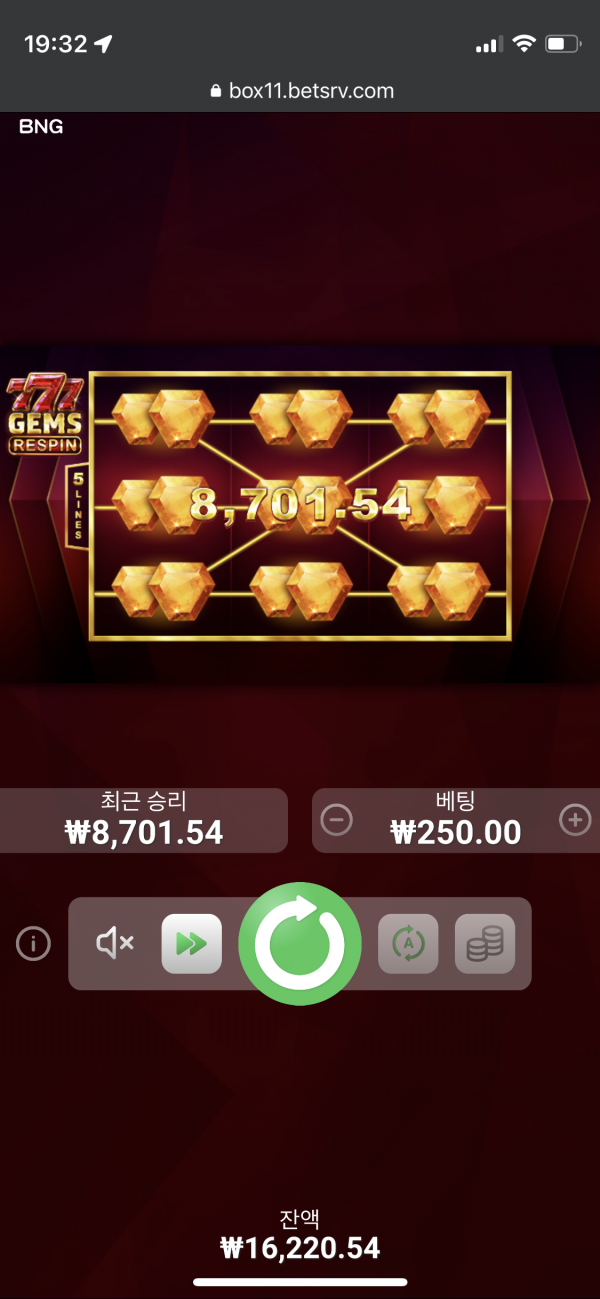
Task: Spin the reels with the green button
Action: pos(299,943)
